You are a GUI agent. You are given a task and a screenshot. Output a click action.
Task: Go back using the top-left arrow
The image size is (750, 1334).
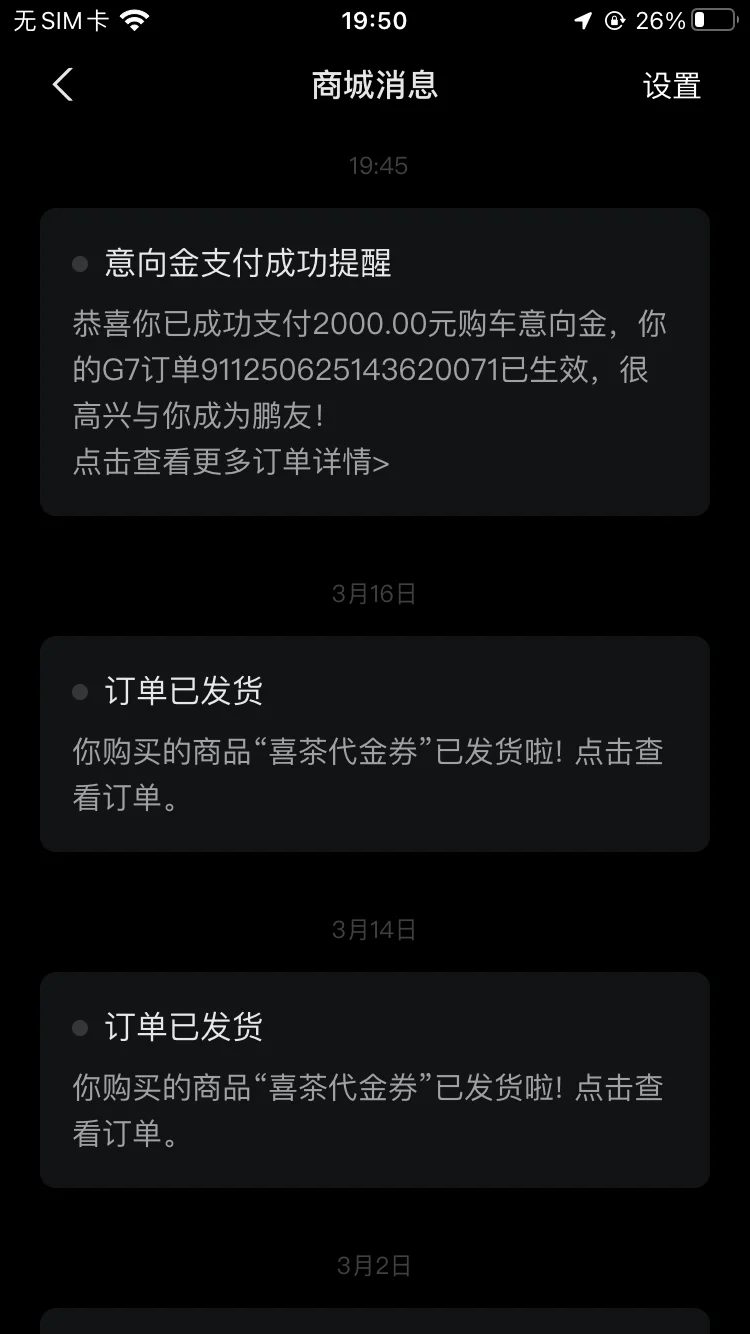[x=63, y=85]
